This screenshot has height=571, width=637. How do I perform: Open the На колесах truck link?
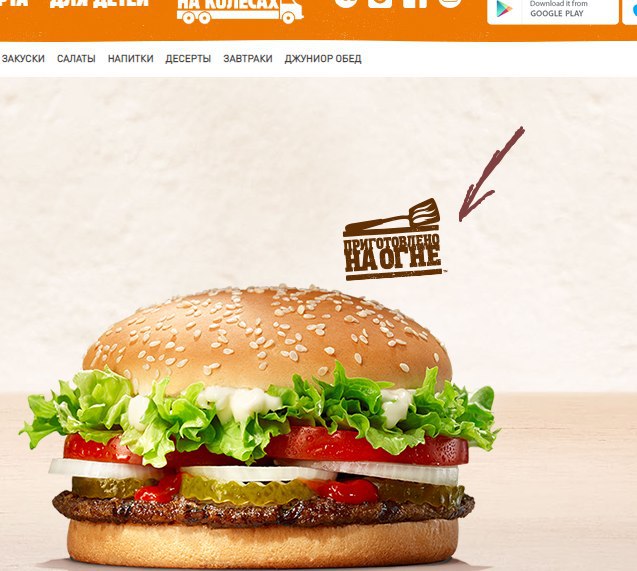point(239,10)
